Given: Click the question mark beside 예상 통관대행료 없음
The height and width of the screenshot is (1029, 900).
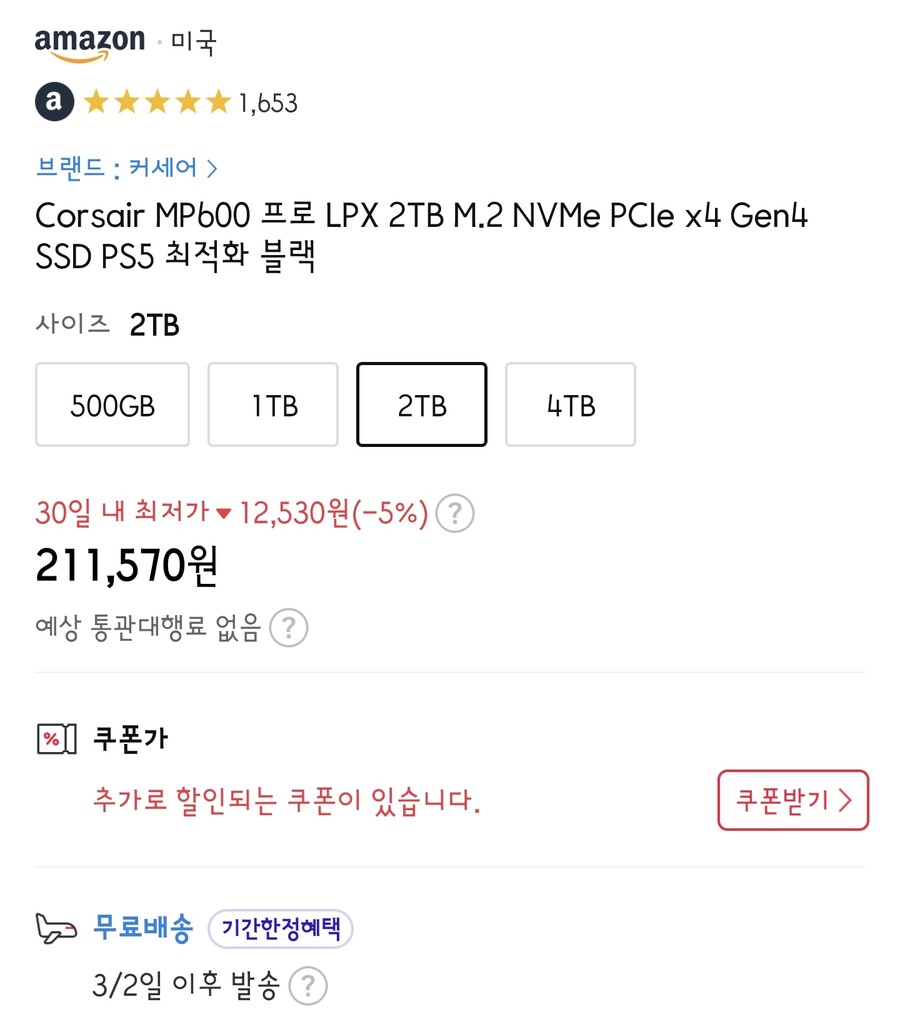Looking at the screenshot, I should (288, 627).
